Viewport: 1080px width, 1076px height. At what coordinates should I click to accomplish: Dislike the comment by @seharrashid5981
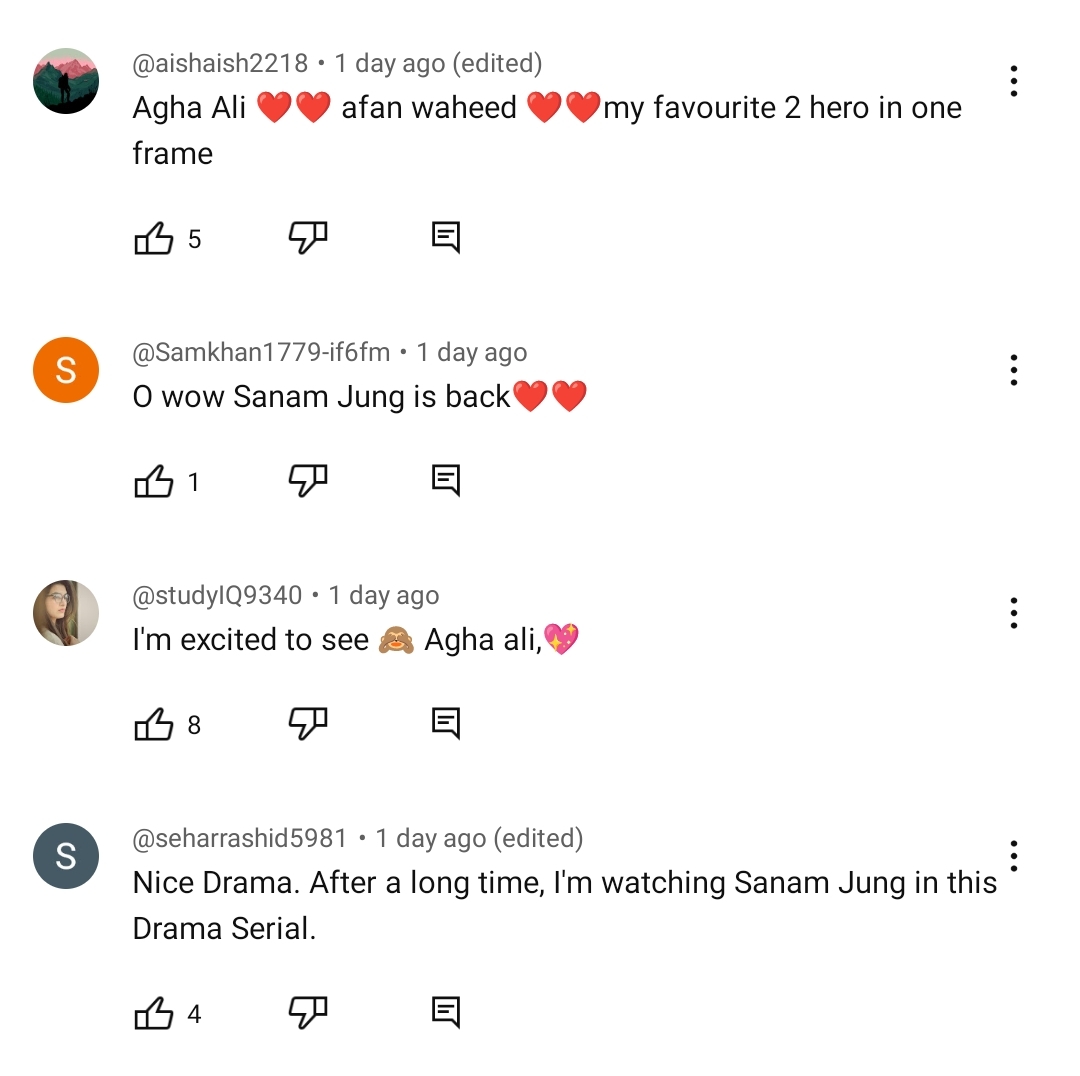307,1013
